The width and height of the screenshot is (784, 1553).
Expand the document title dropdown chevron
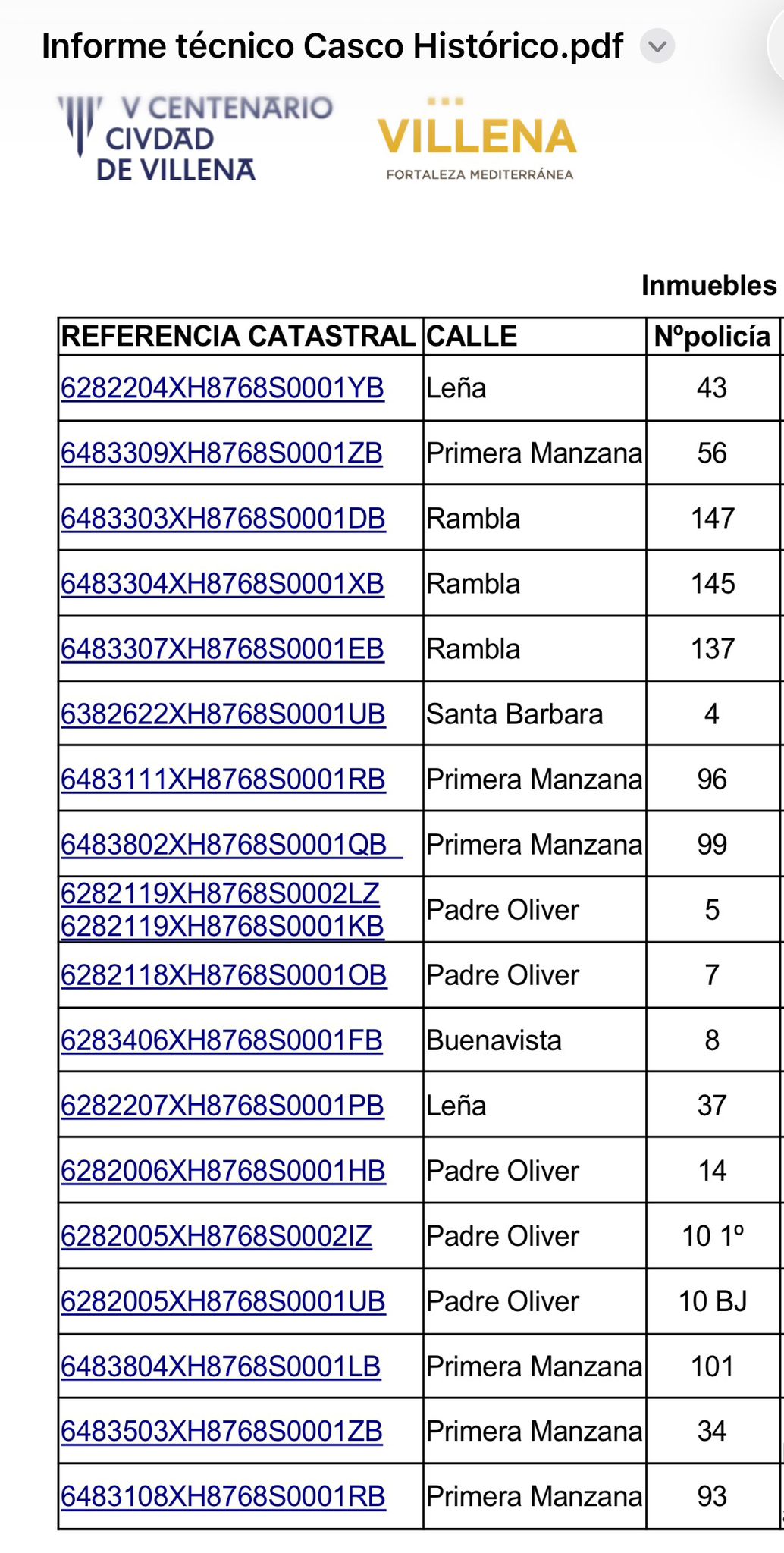pyautogui.click(x=657, y=46)
